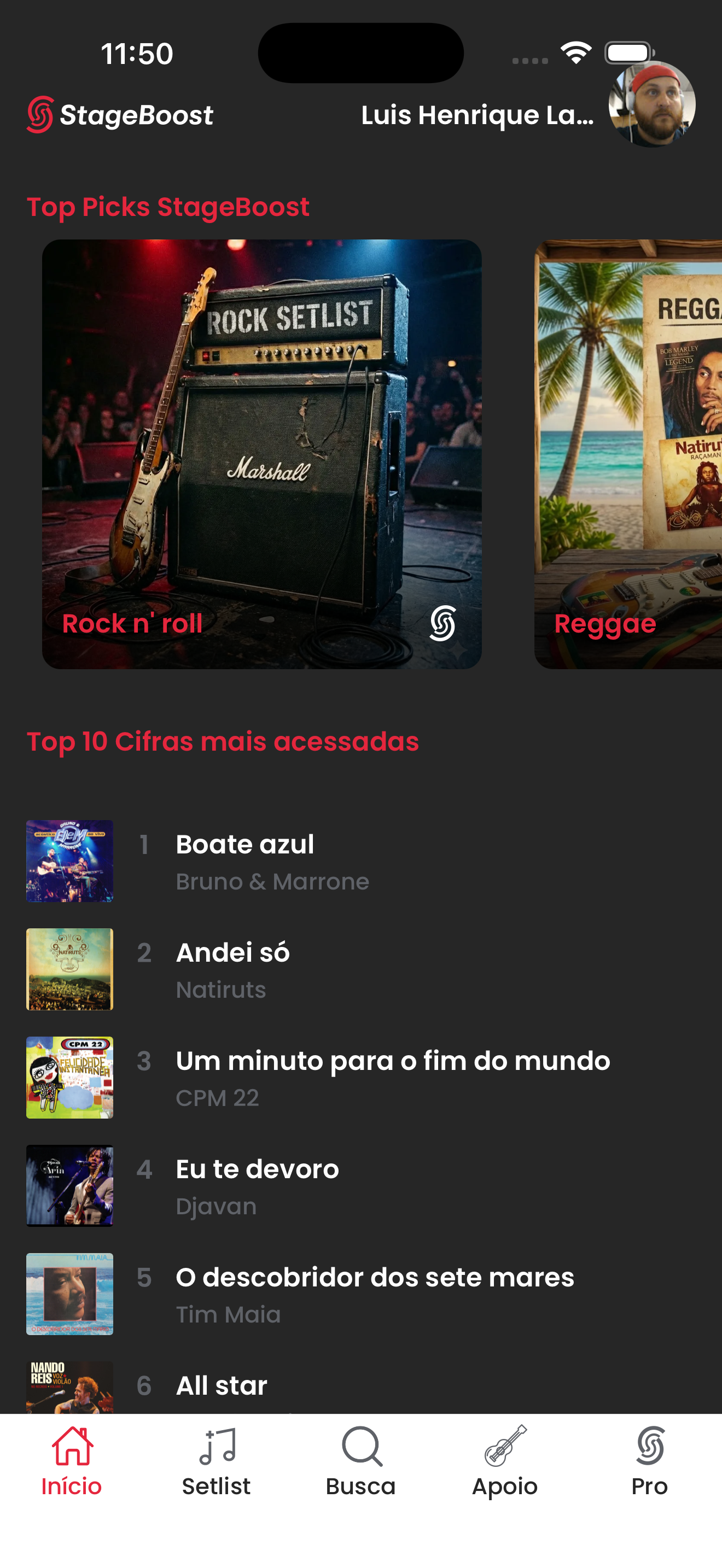Image resolution: width=722 pixels, height=1568 pixels.
Task: Switch to the Pro tab
Action: tap(650, 1462)
